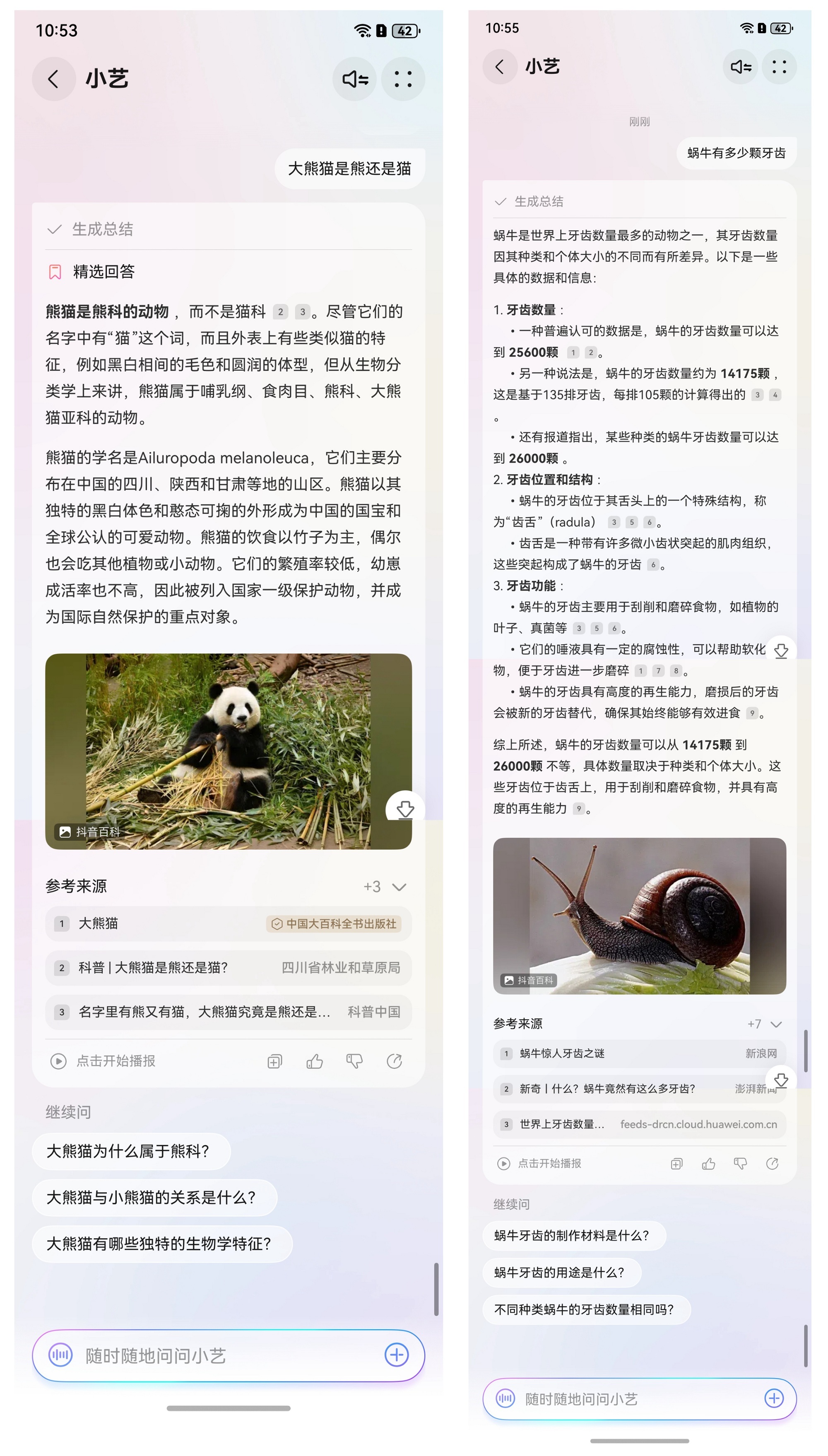Dislike the snail answer with thumbs down
The height and width of the screenshot is (1456, 828).
coord(740,1163)
